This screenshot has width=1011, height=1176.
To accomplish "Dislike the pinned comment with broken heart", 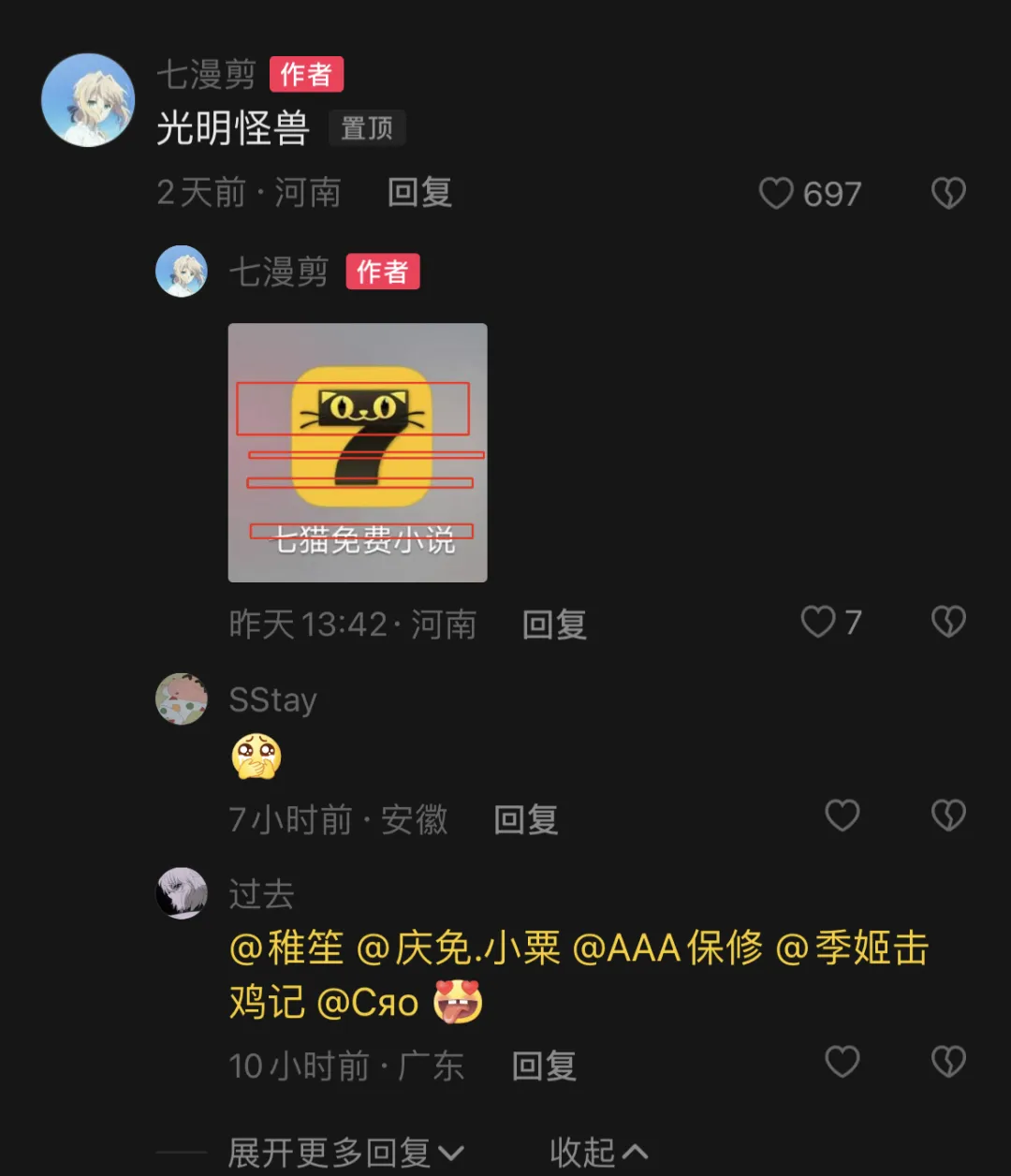I will coord(949,194).
